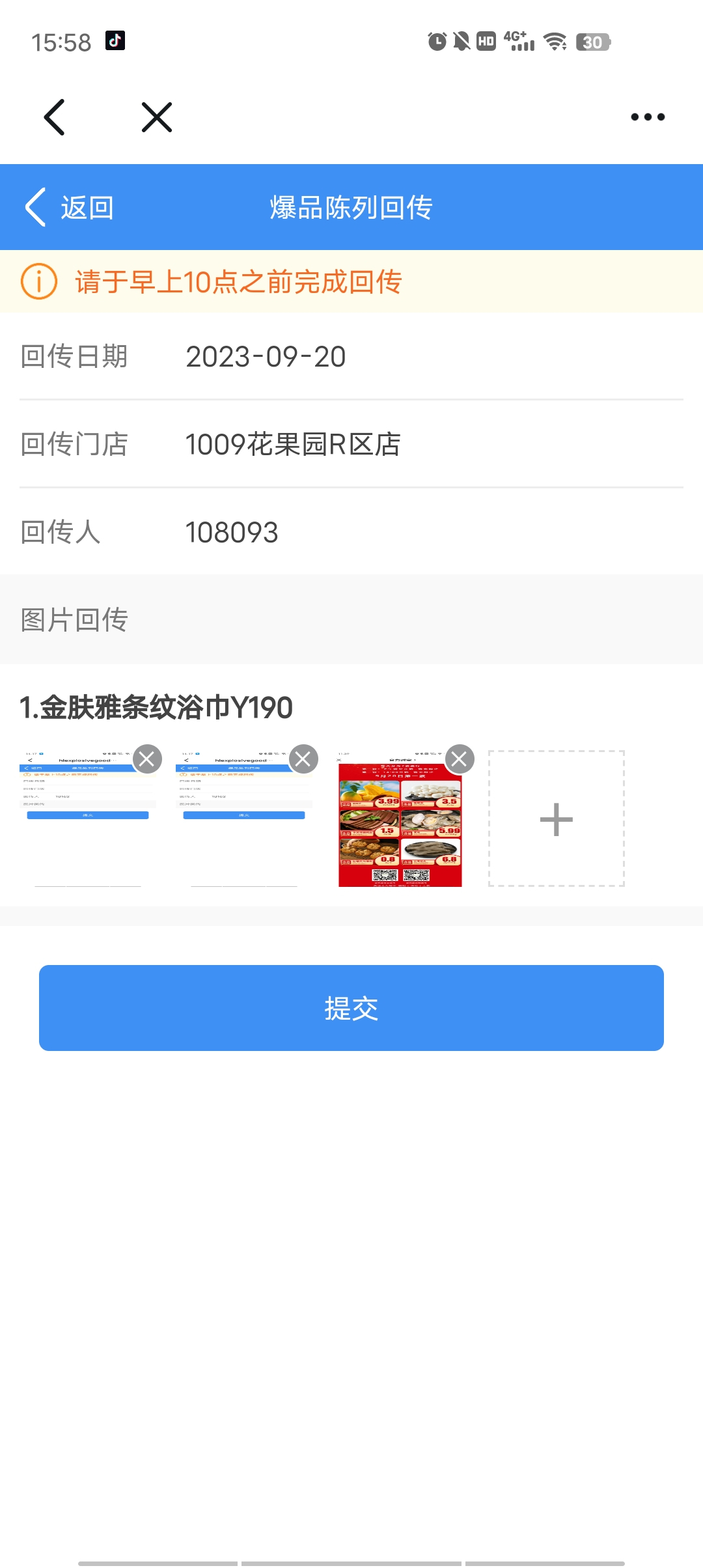Open the second uploaded screenshot thumbnail
The width and height of the screenshot is (703, 1568).
click(243, 827)
